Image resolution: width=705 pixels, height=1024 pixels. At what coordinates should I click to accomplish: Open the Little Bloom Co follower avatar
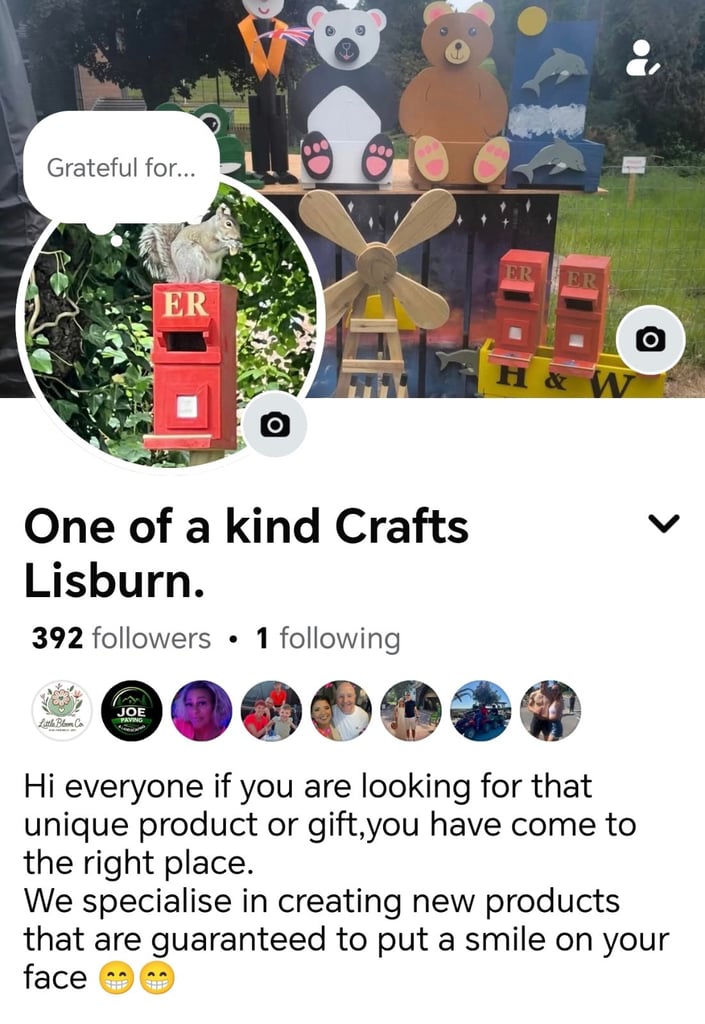coord(62,710)
